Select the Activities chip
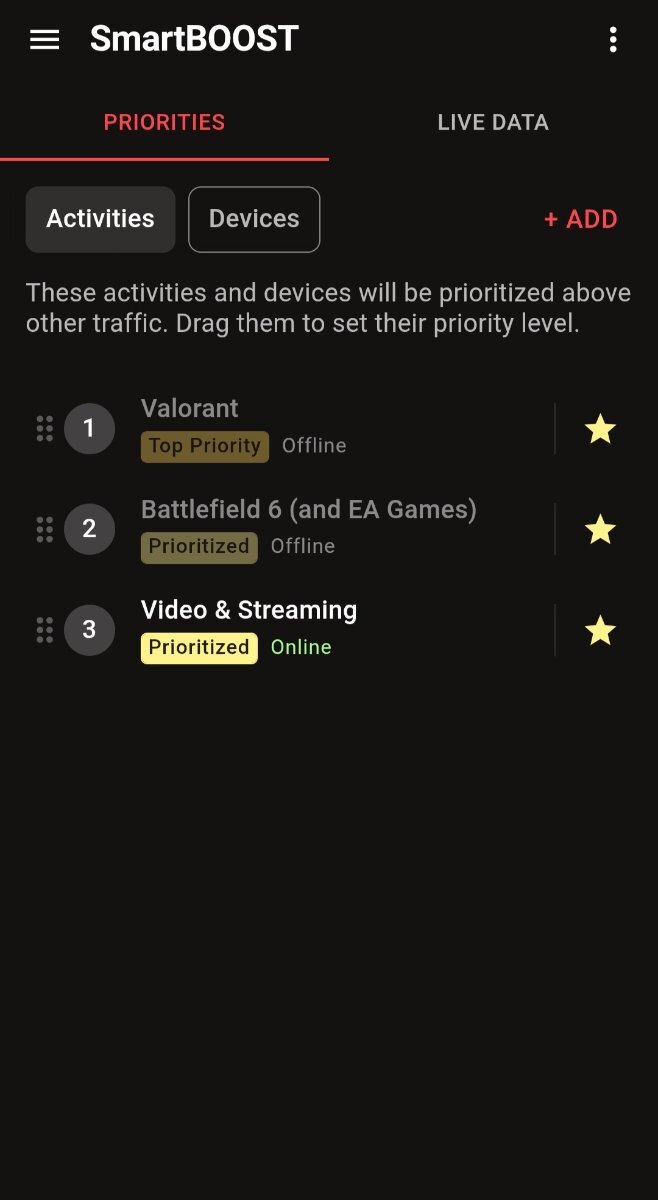This screenshot has width=658, height=1200. pyautogui.click(x=100, y=219)
